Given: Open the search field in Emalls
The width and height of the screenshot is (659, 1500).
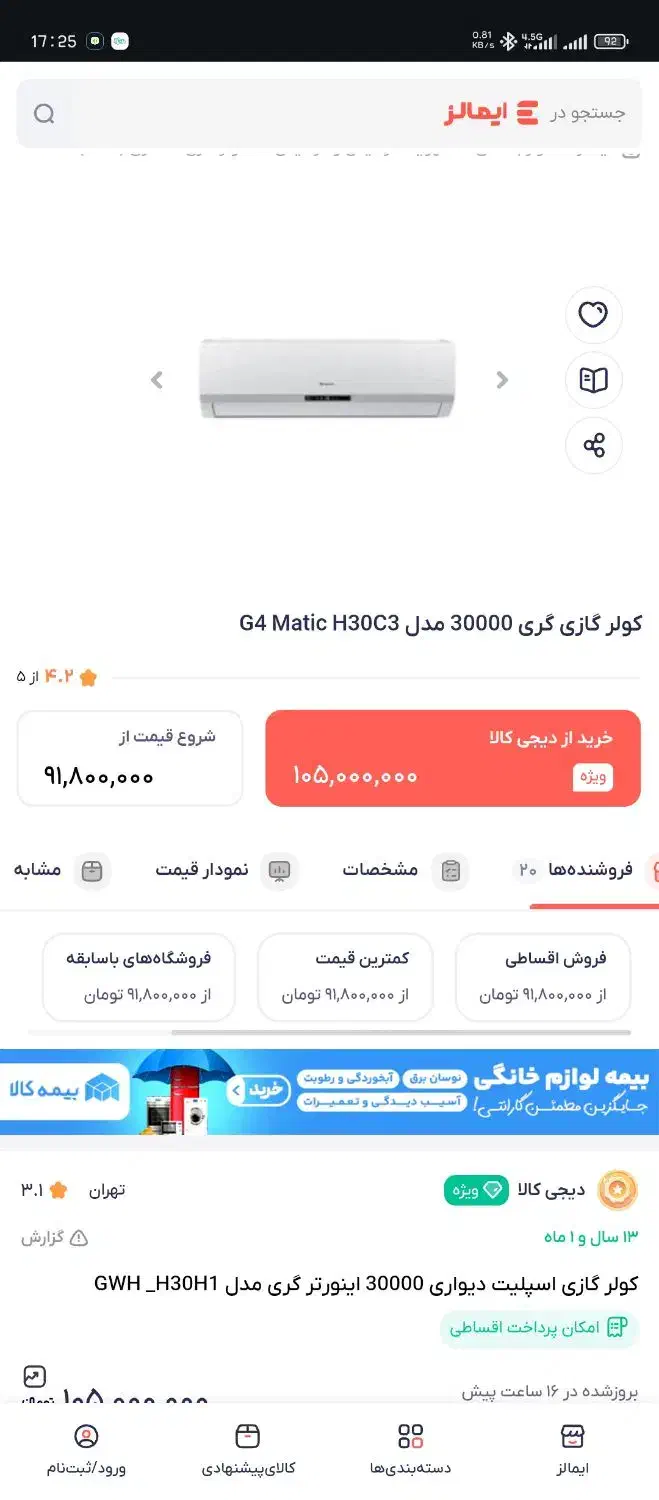Looking at the screenshot, I should pyautogui.click(x=329, y=113).
